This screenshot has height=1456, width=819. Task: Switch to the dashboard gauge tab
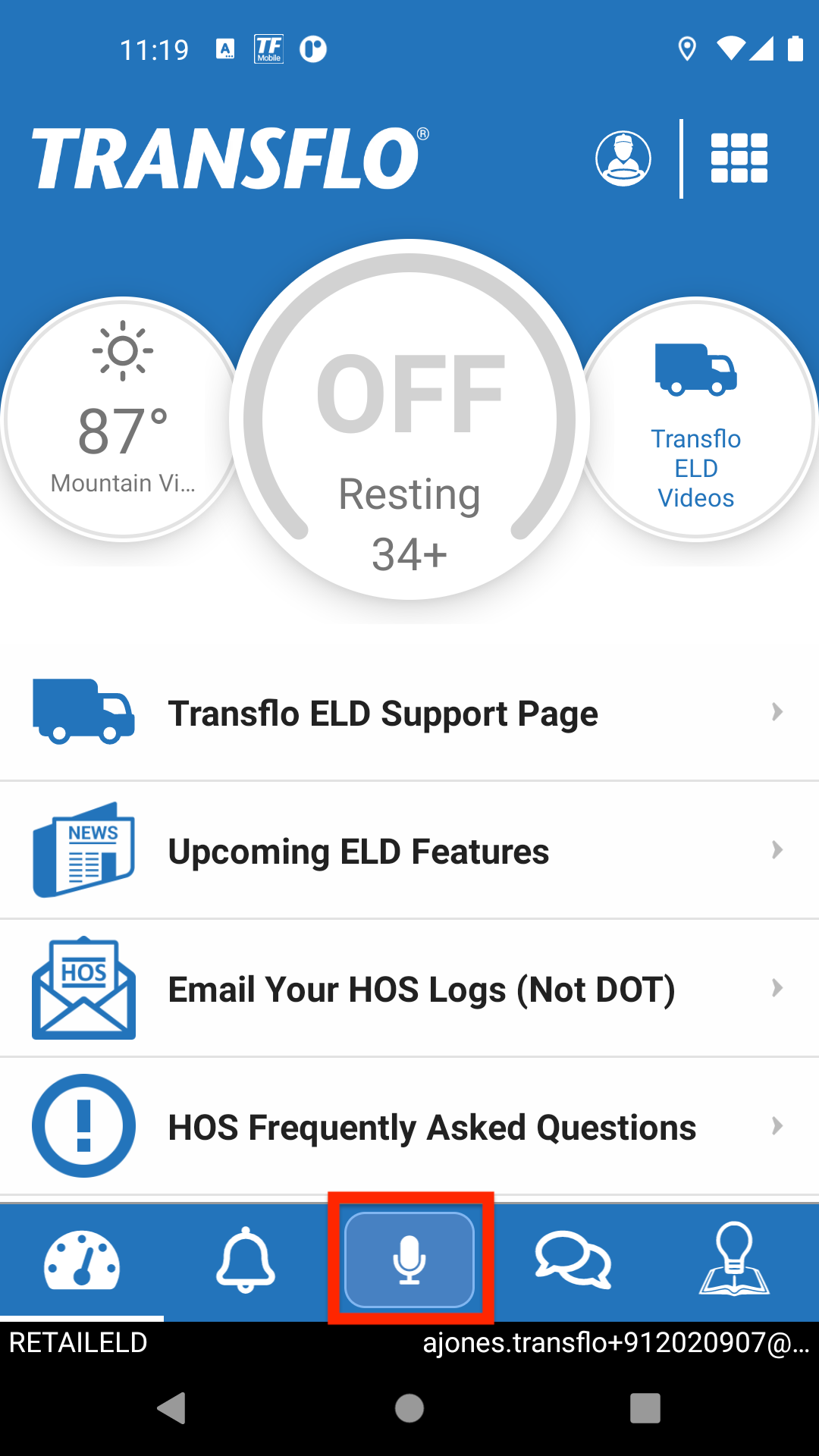tap(82, 1260)
